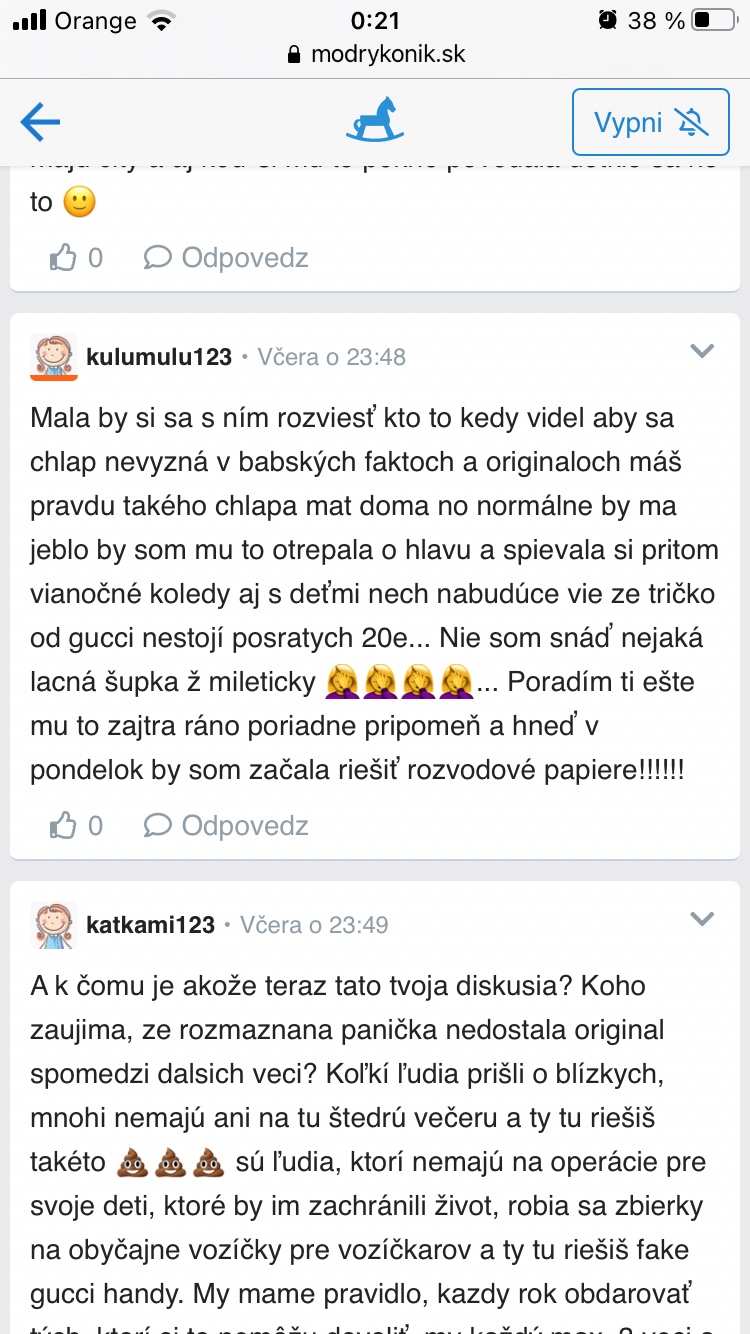Screen dimensions: 750x1334
Task: Open kulumulu123's profile avatar
Action: [x=54, y=357]
